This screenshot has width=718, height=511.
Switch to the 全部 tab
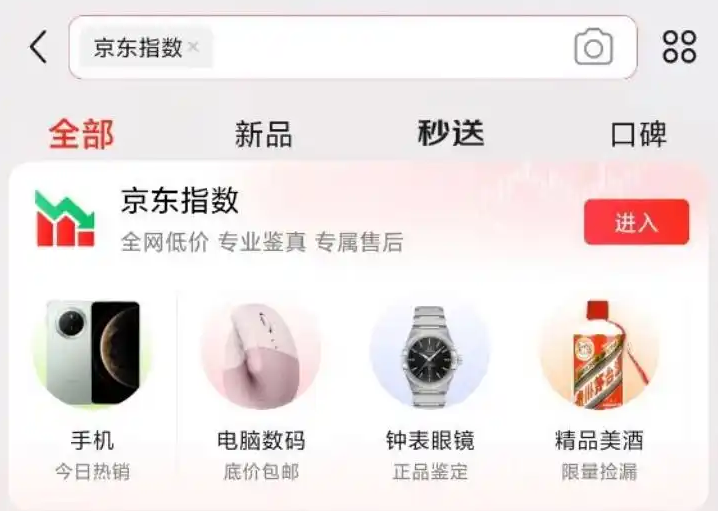[x=82, y=134]
